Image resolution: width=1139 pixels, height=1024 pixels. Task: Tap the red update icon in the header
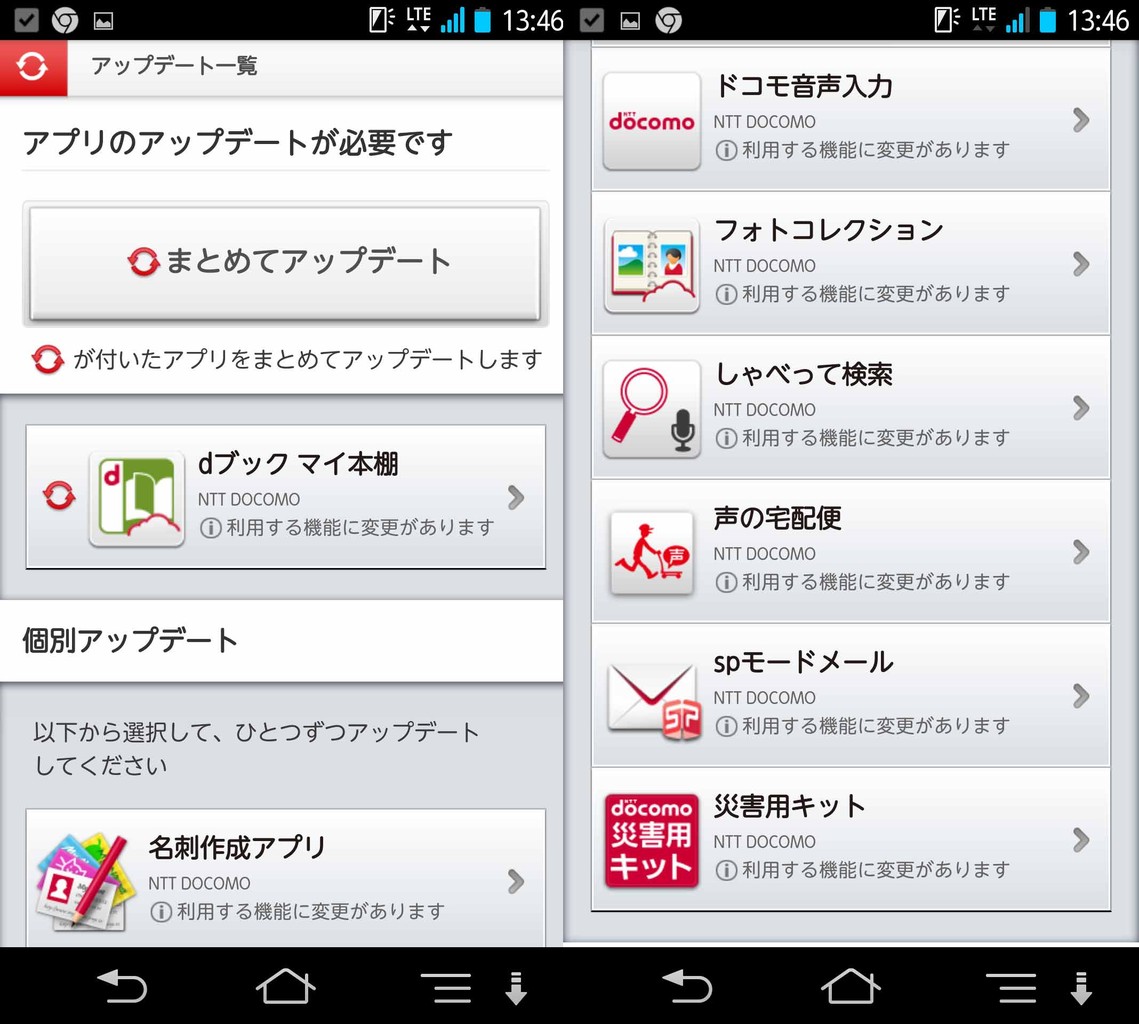pyautogui.click(x=33, y=68)
